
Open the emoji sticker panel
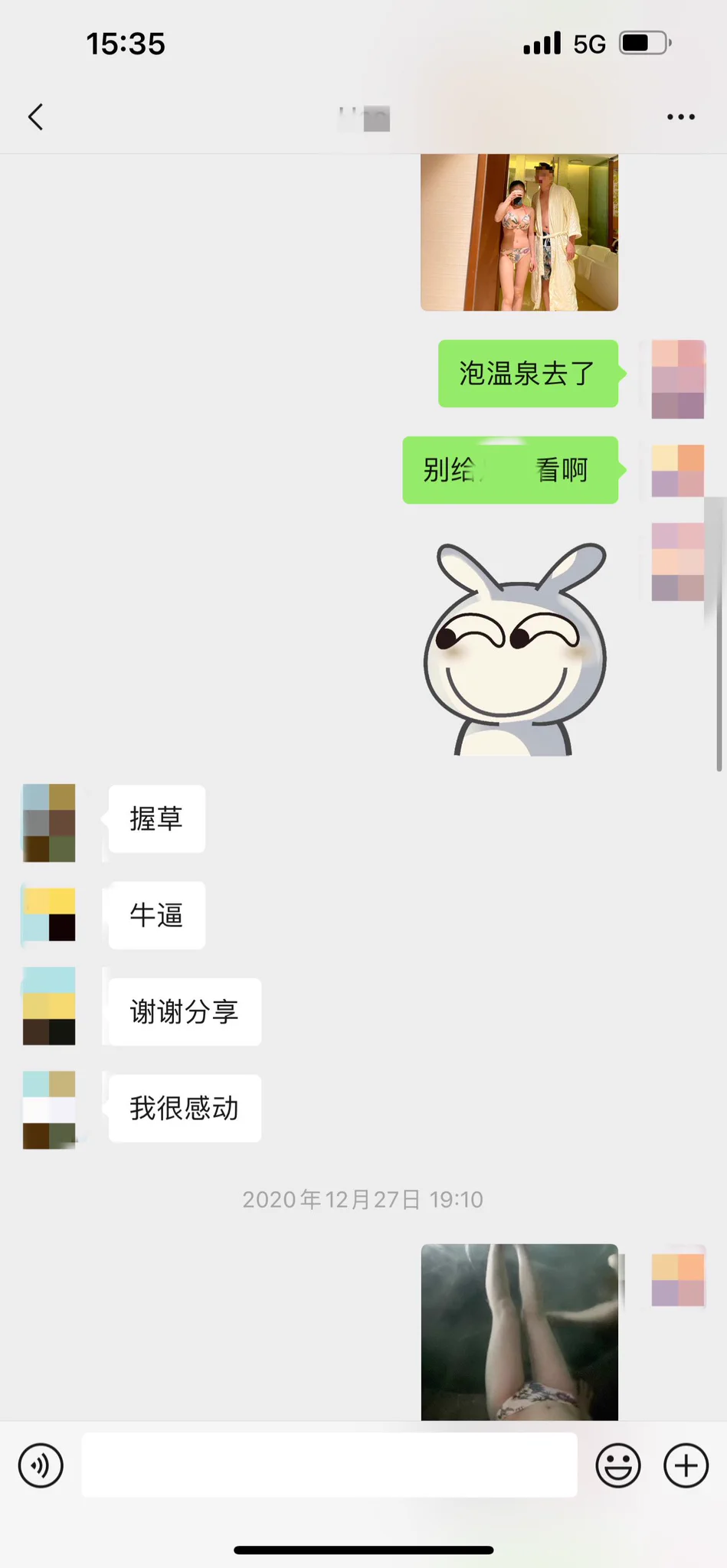click(617, 1465)
